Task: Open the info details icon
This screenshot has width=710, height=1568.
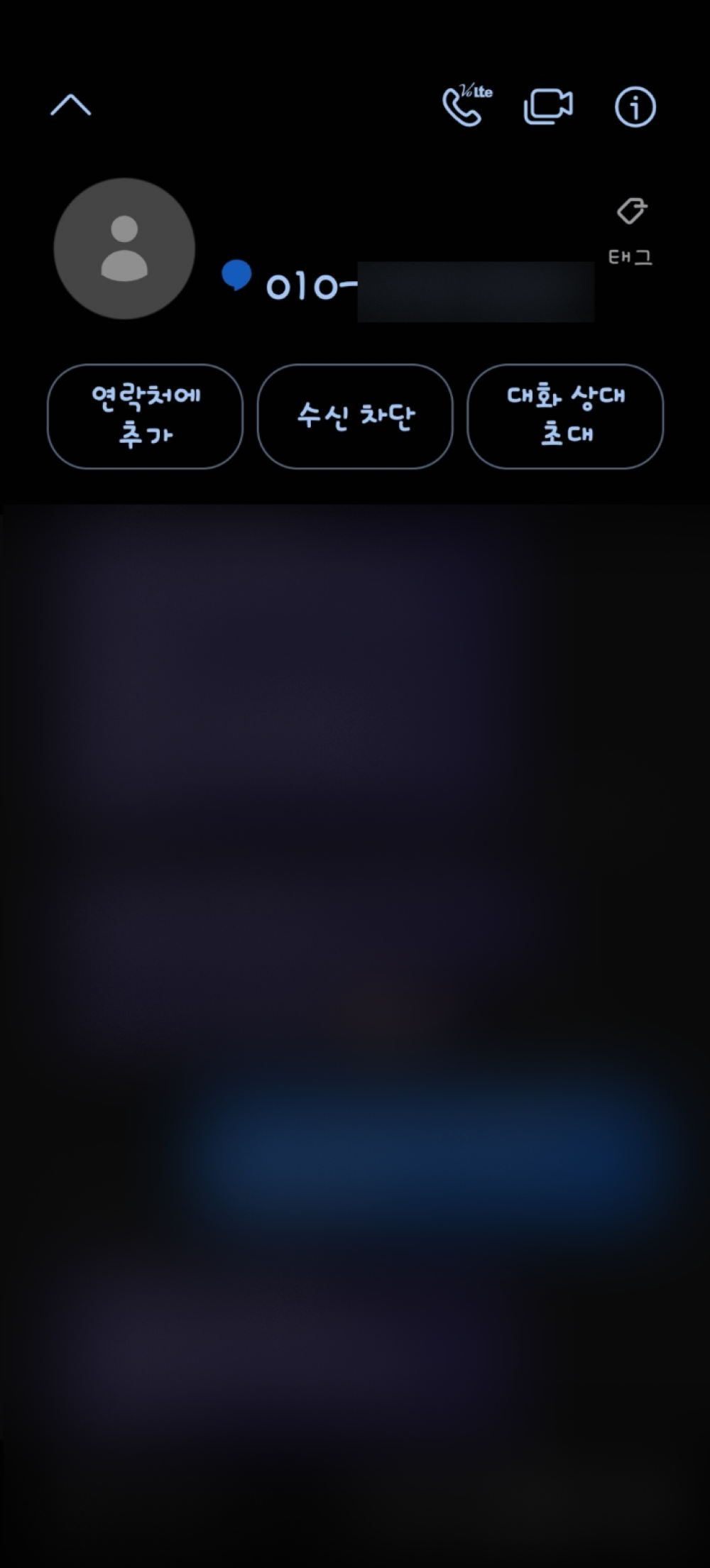Action: click(635, 107)
